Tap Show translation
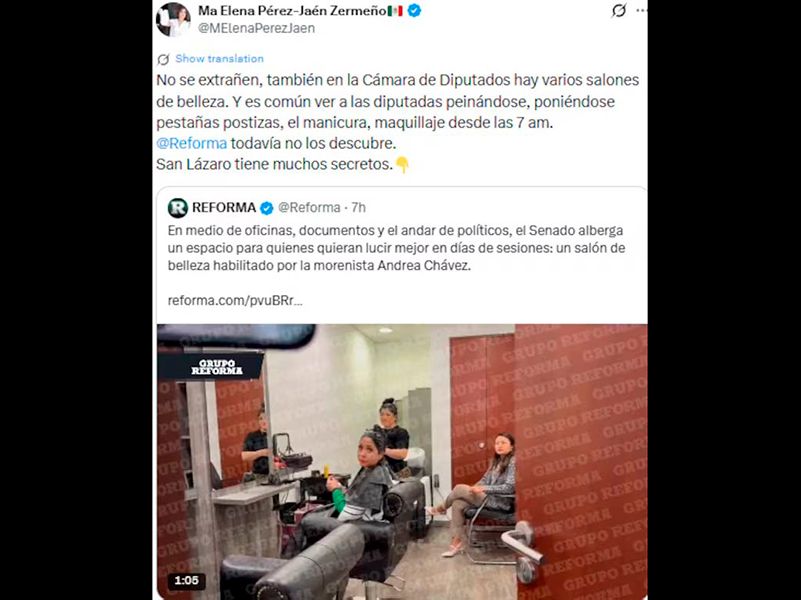 pyautogui.click(x=219, y=59)
